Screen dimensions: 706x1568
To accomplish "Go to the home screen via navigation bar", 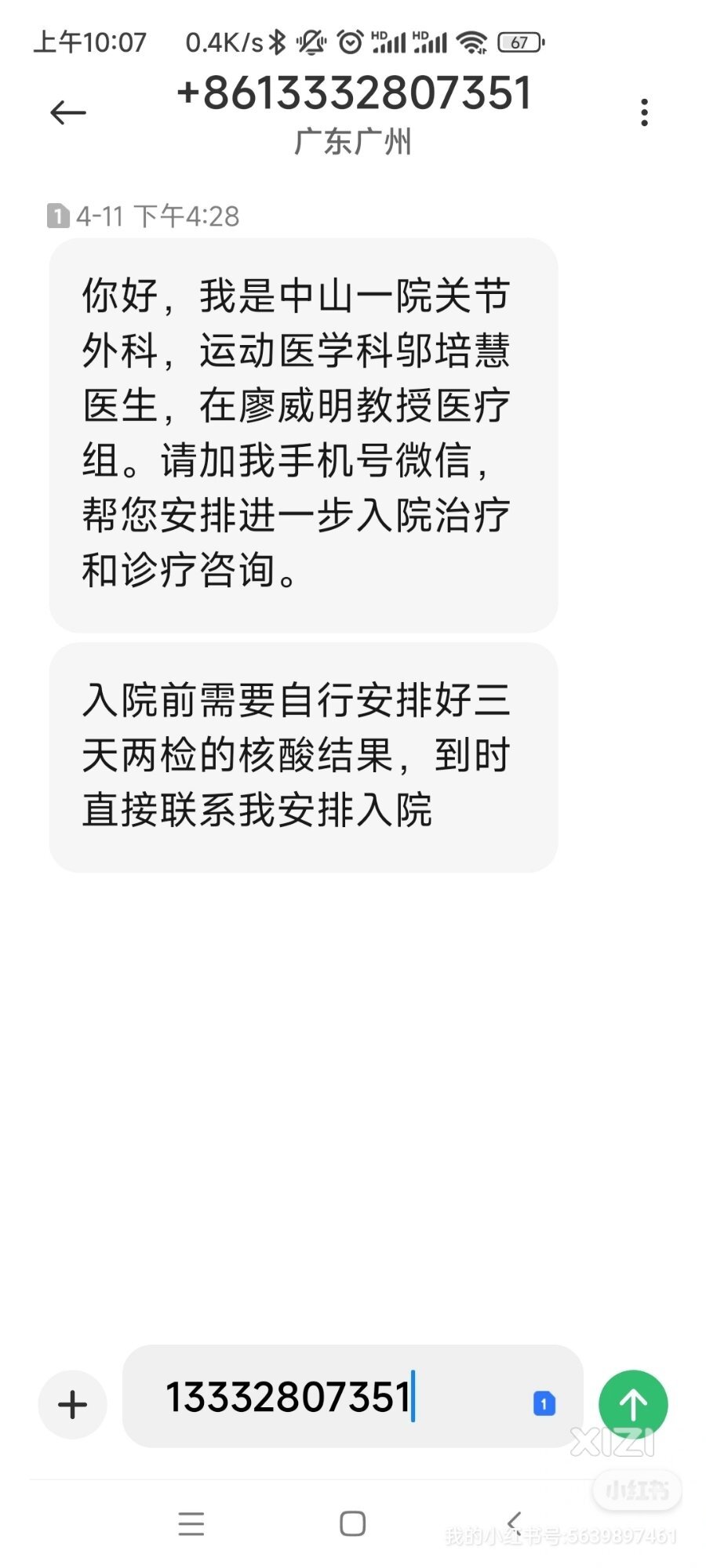I will tap(352, 1524).
